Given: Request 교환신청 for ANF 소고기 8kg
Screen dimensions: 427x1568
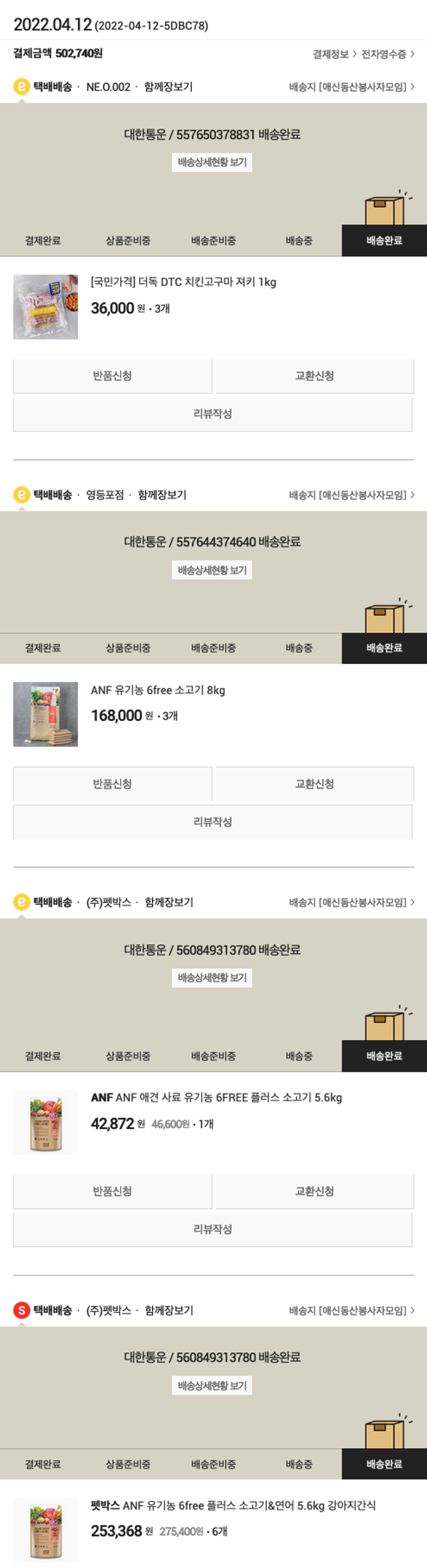Looking at the screenshot, I should pos(314,784).
